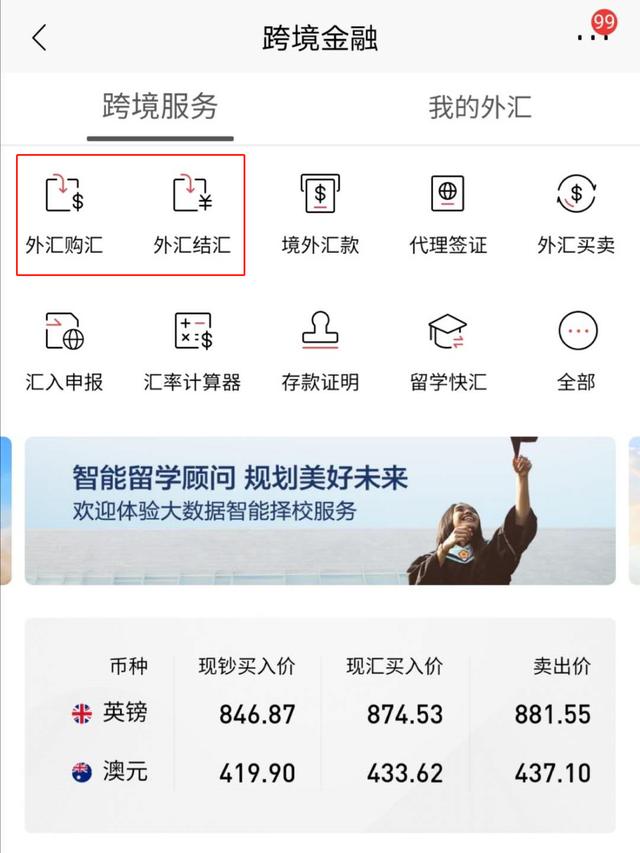Open the 智能留学顾问 banner
Image resolution: width=640 pixels, height=853 pixels.
(x=320, y=511)
